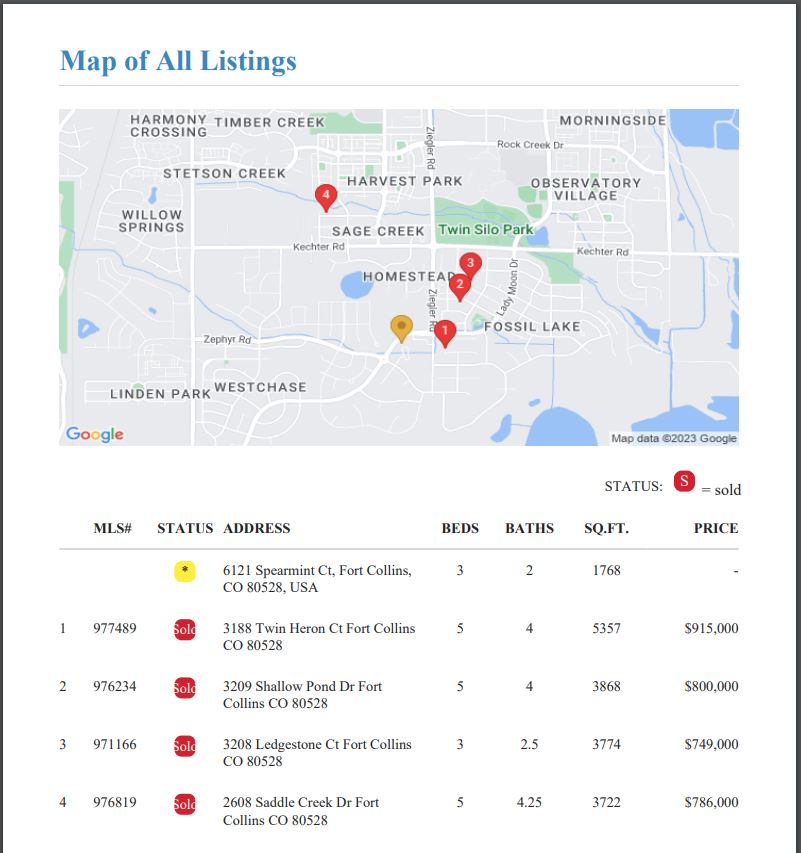The width and height of the screenshot is (801, 853).
Task: Click map marker 2 in Homestead area
Action: pyautogui.click(x=460, y=283)
